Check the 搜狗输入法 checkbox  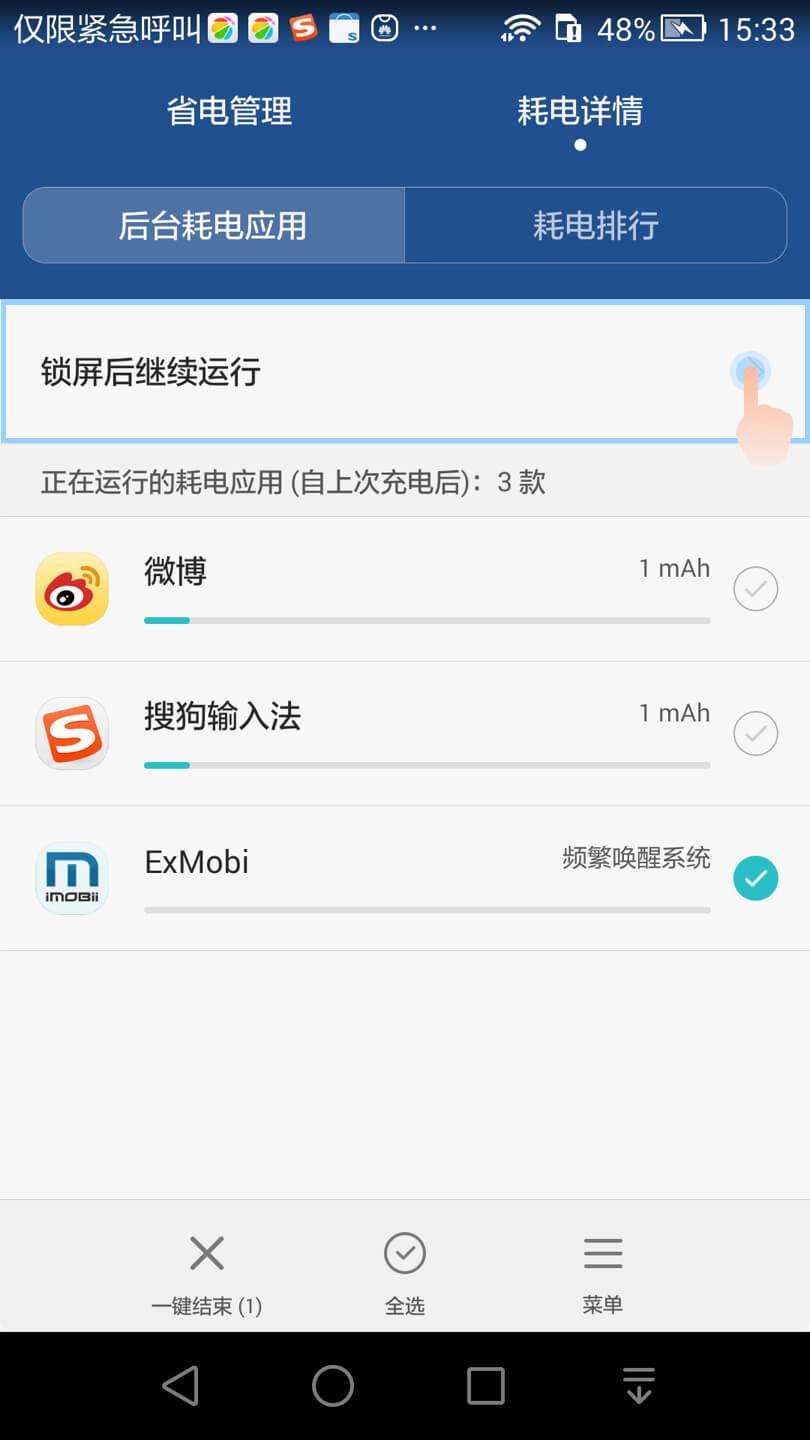[x=755, y=734]
